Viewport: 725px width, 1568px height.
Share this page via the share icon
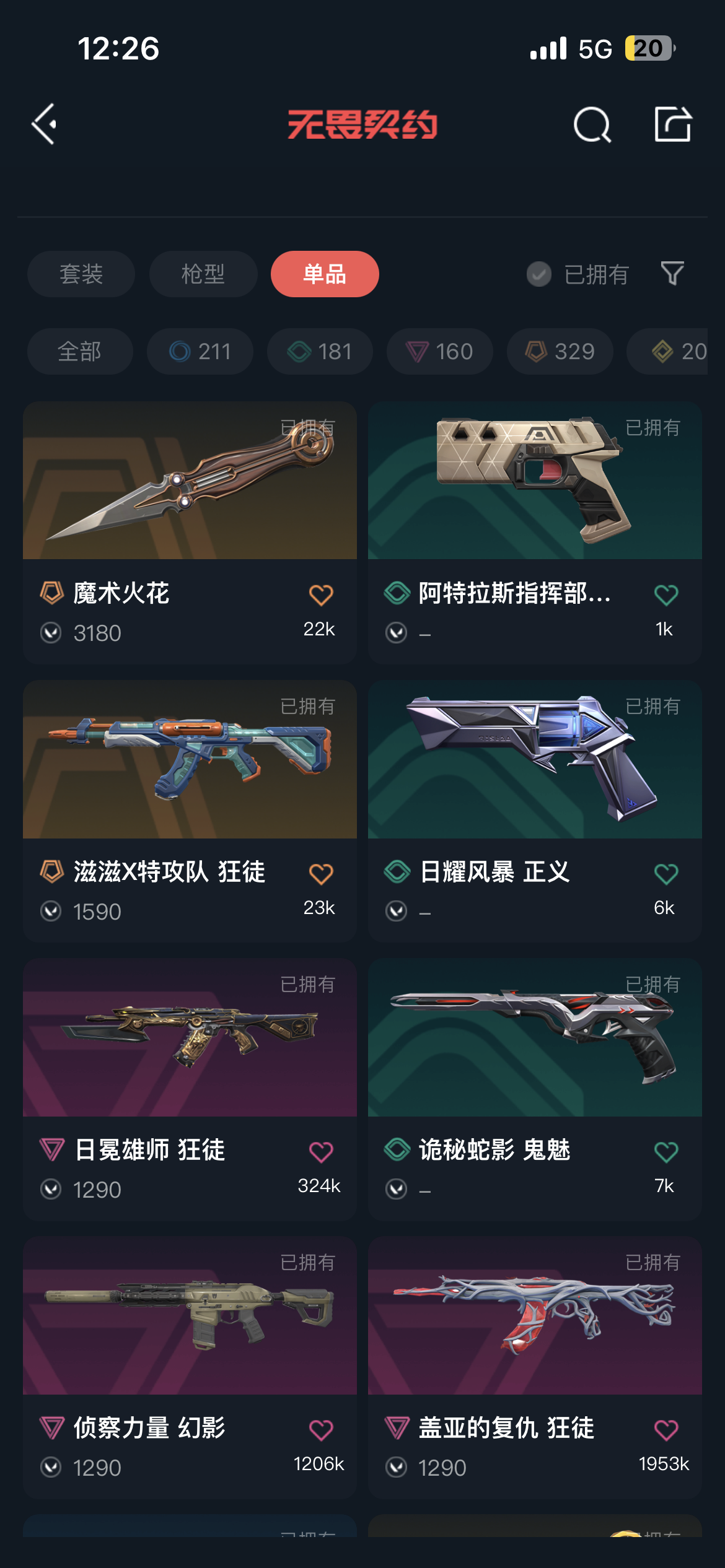coord(673,124)
